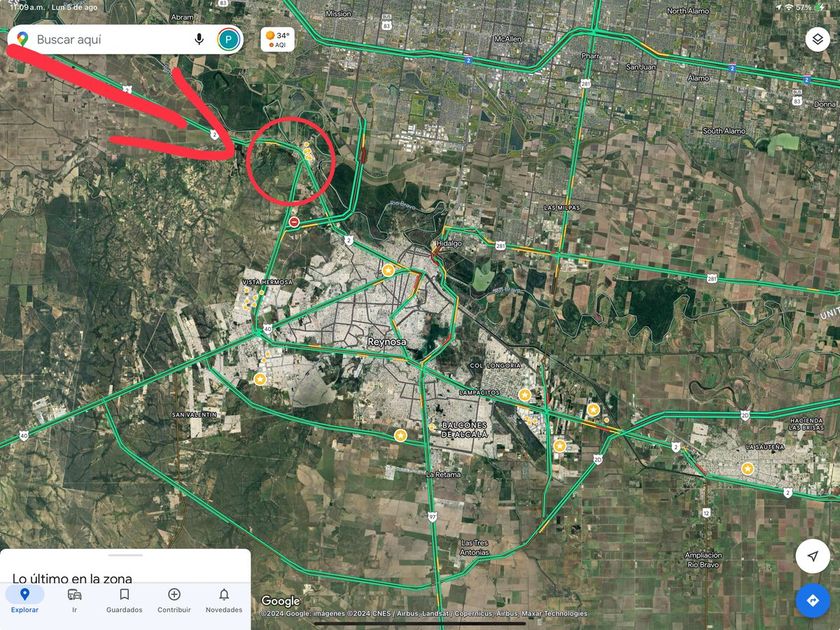The width and height of the screenshot is (840, 630).
Task: Tap the road closure marker on the map
Action: coord(294,222)
